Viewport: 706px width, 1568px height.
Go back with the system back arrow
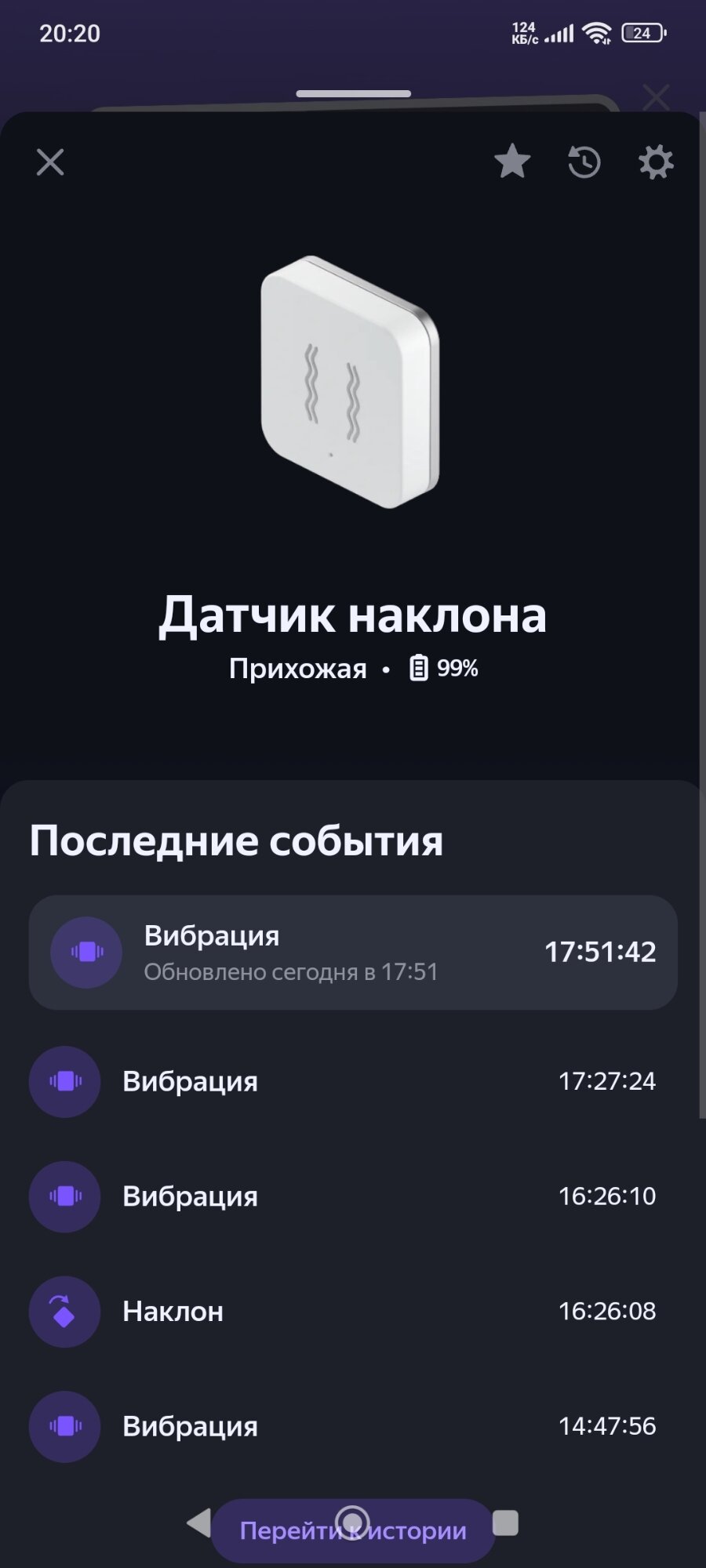199,1523
